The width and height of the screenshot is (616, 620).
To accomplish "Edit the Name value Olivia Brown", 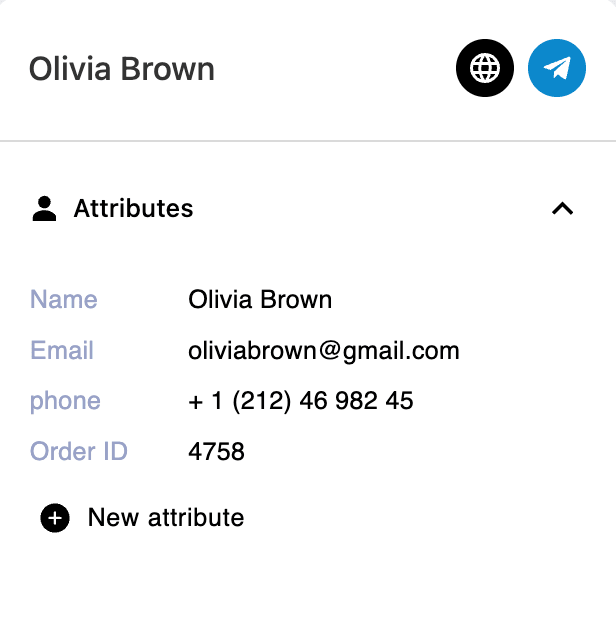I will (x=260, y=299).
